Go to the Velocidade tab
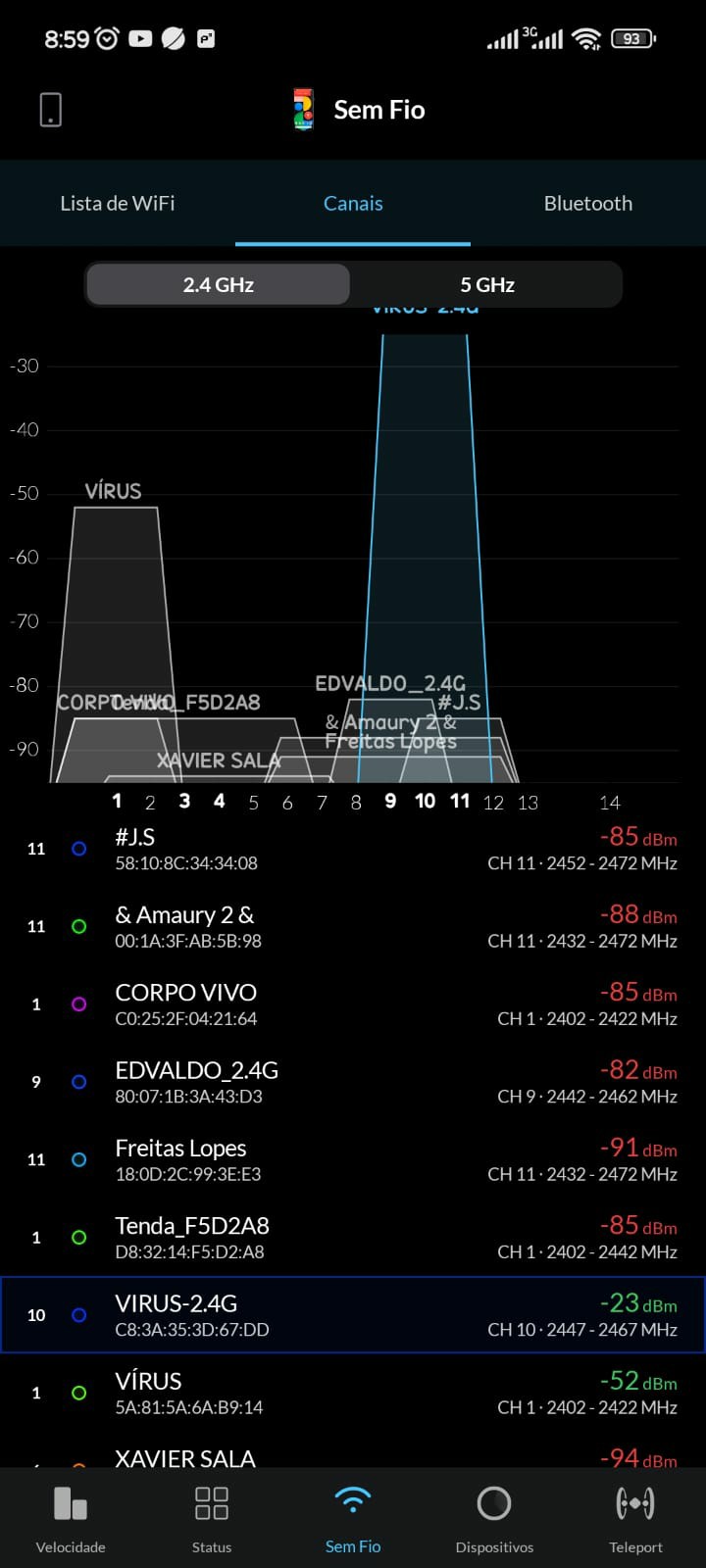 point(71,1517)
